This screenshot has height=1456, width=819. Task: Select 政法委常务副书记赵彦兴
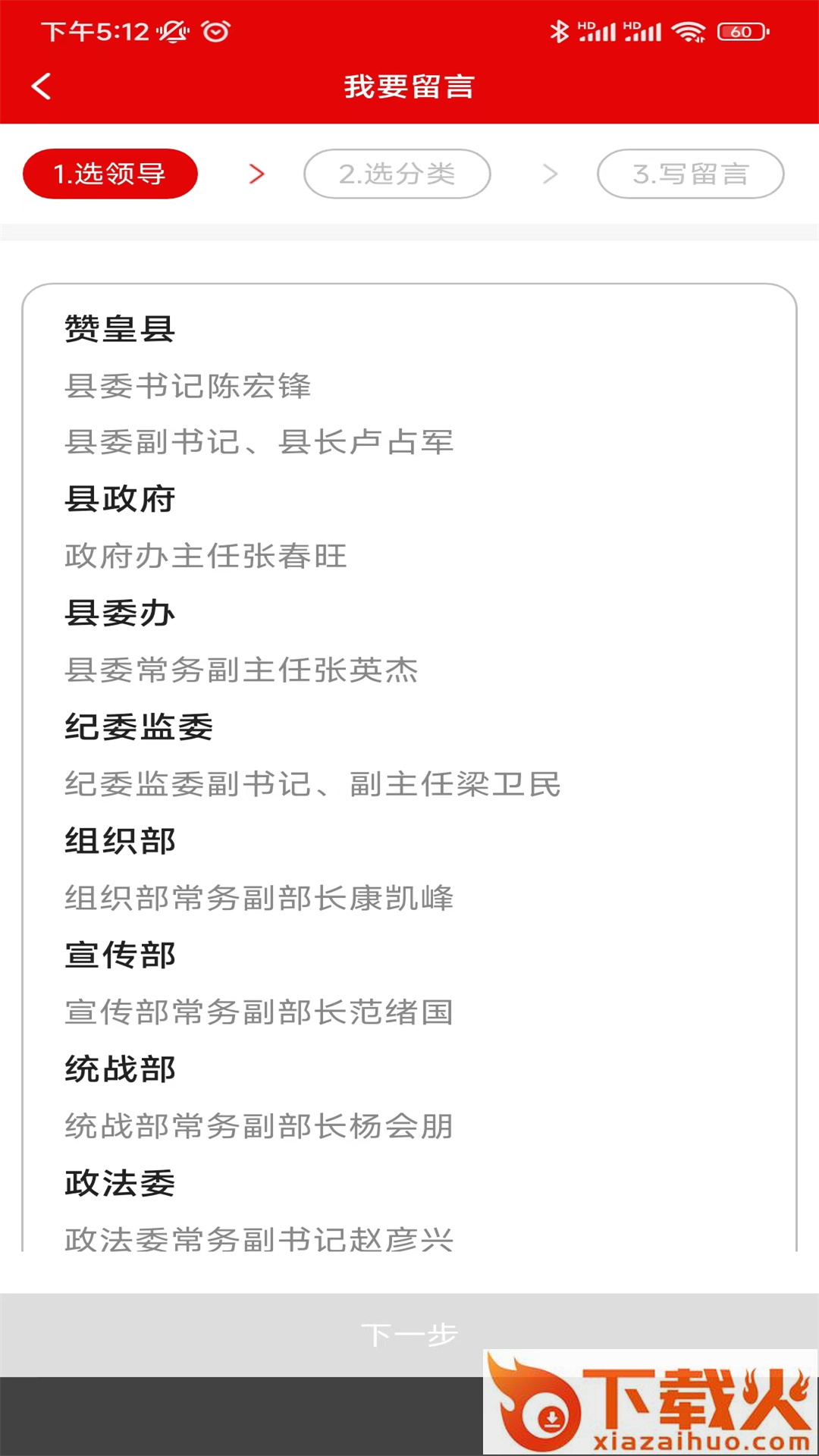[x=259, y=1238]
